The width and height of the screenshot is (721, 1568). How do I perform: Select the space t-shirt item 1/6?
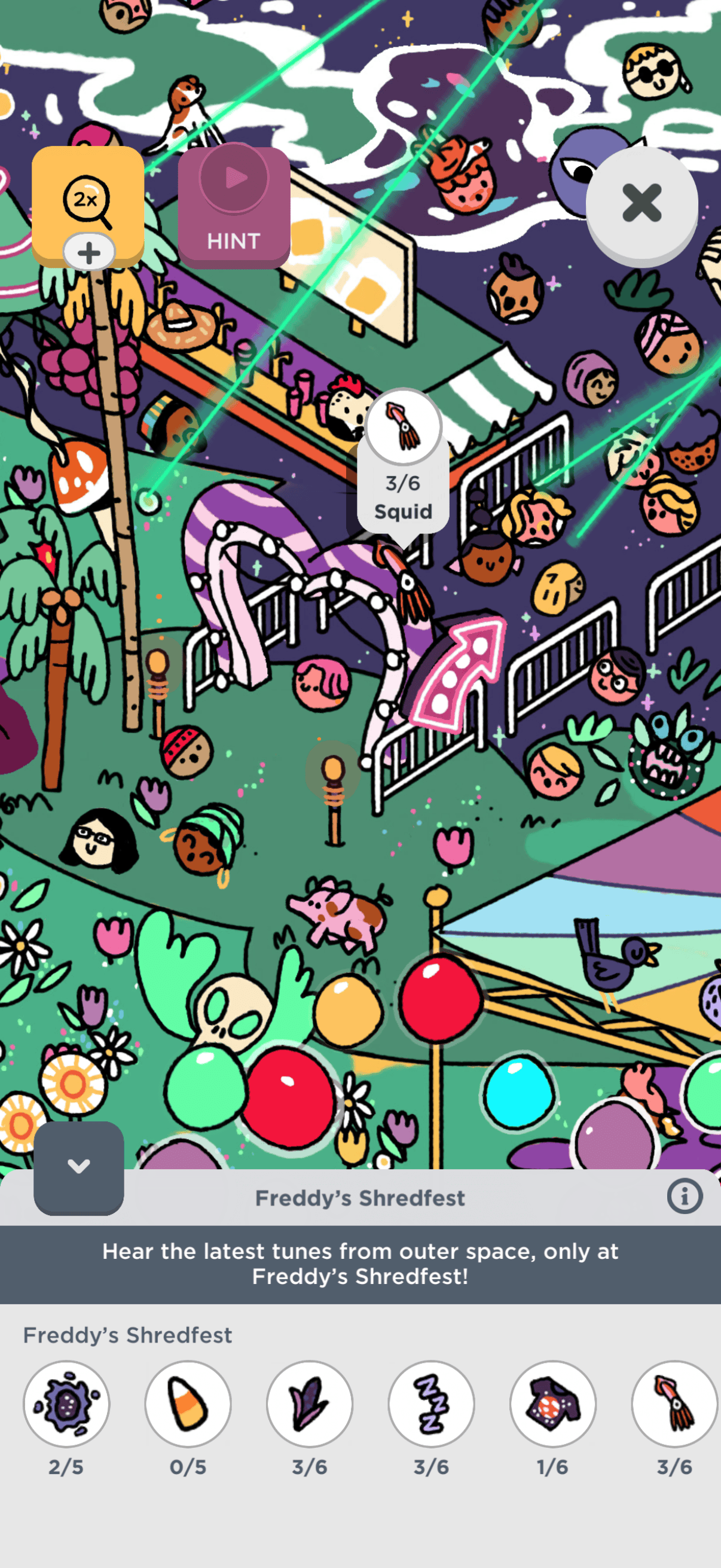tap(552, 1404)
